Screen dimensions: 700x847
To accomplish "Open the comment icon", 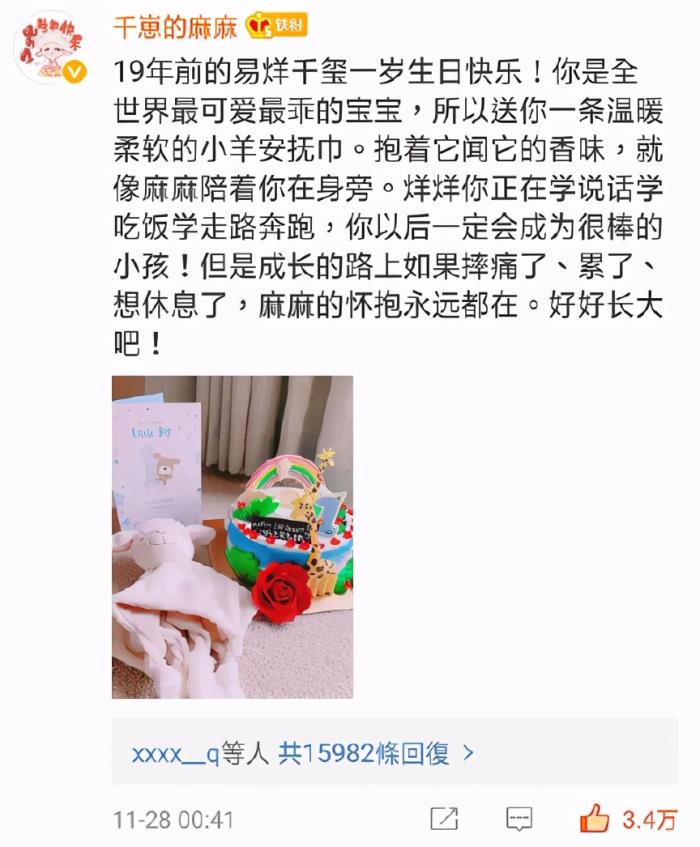I will point(518,818).
